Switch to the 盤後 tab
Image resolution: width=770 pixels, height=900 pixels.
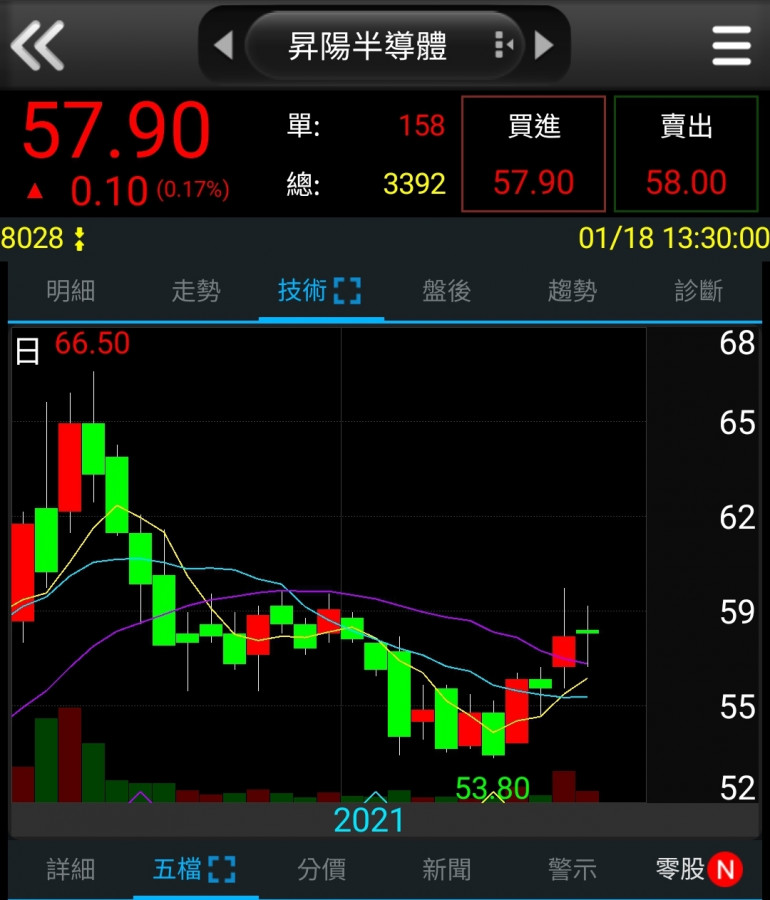pos(446,291)
